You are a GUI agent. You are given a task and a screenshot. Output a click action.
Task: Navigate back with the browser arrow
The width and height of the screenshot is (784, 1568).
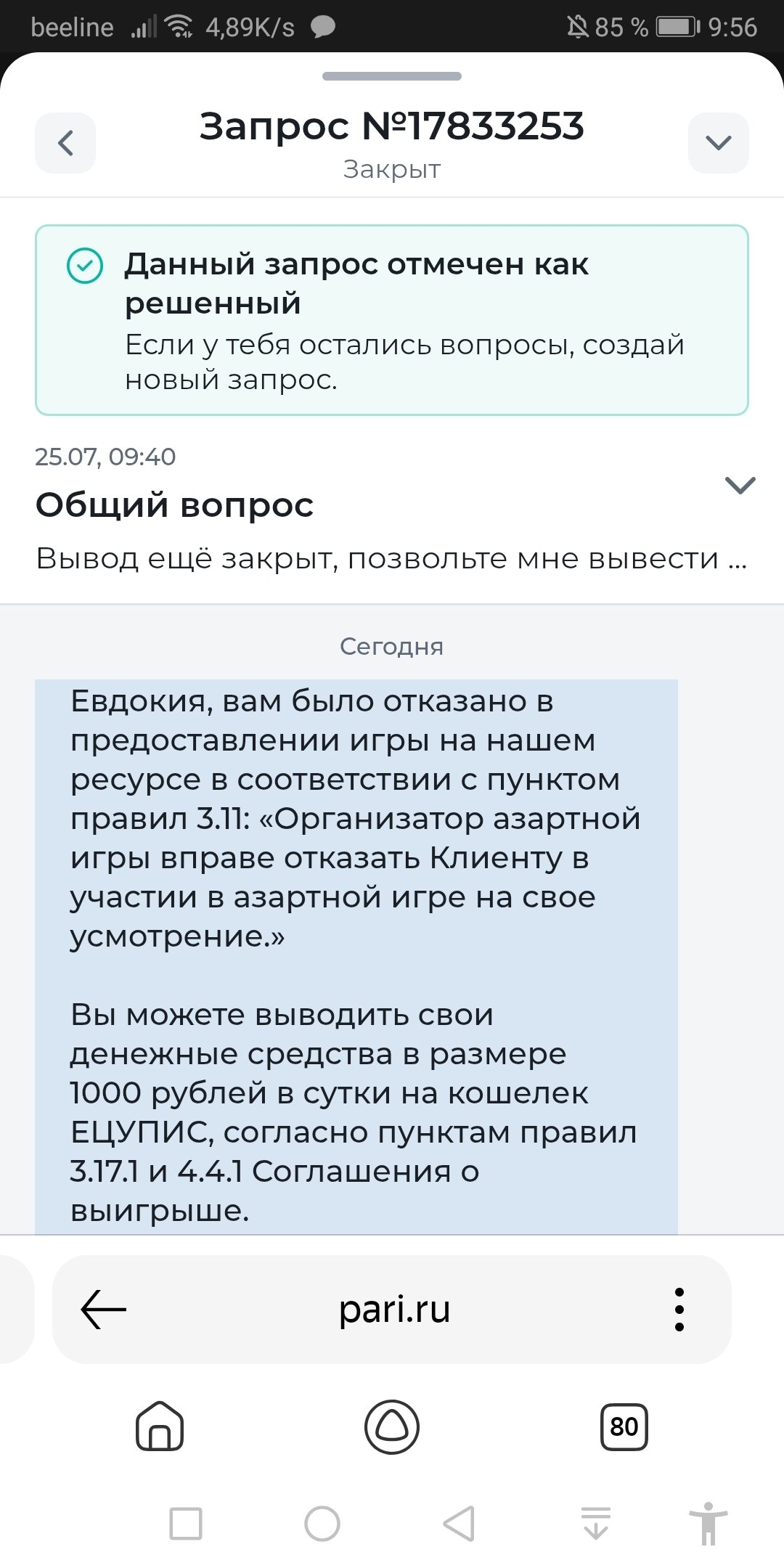(104, 1310)
